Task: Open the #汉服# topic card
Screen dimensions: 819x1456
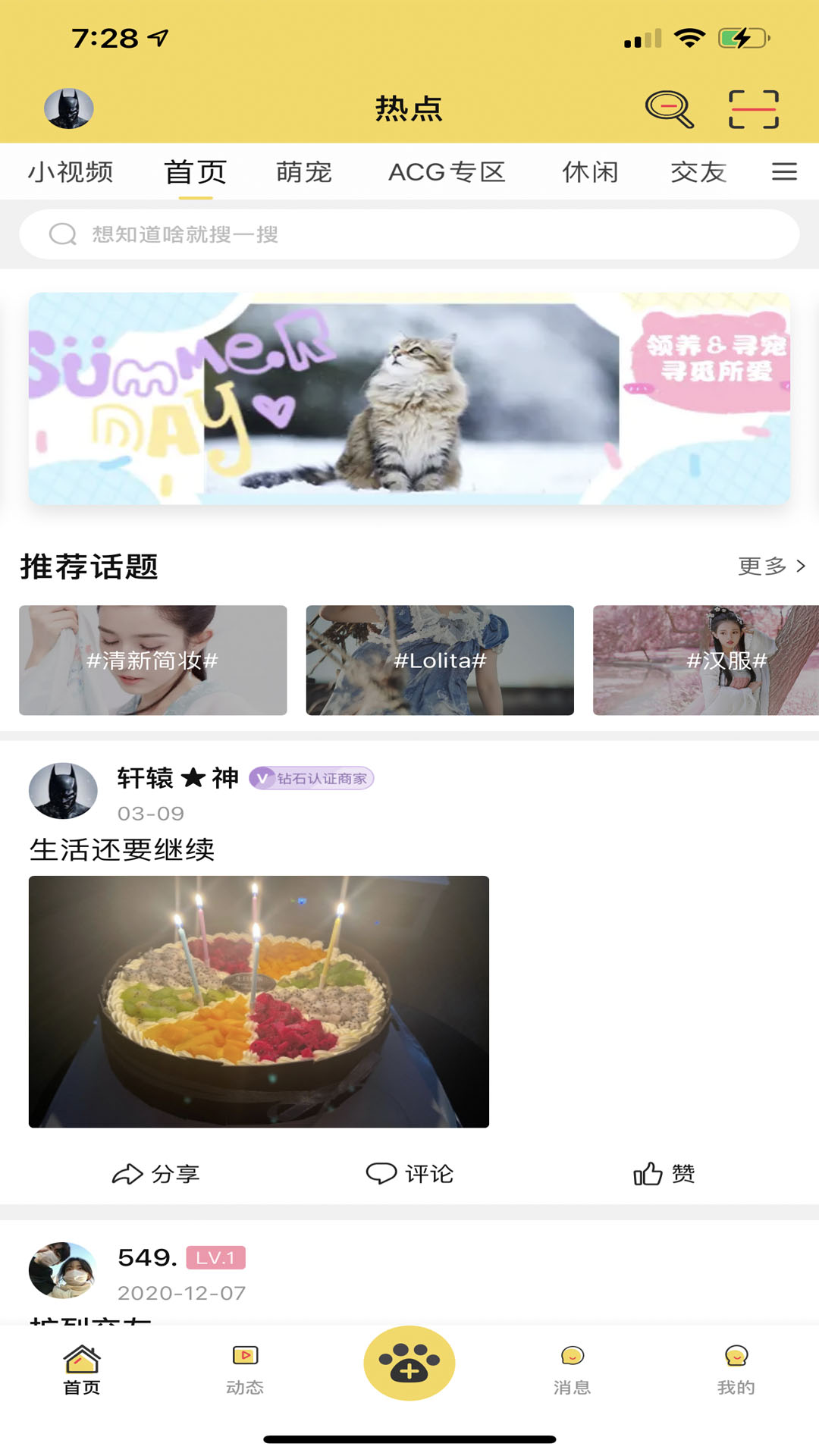Action: [x=706, y=660]
